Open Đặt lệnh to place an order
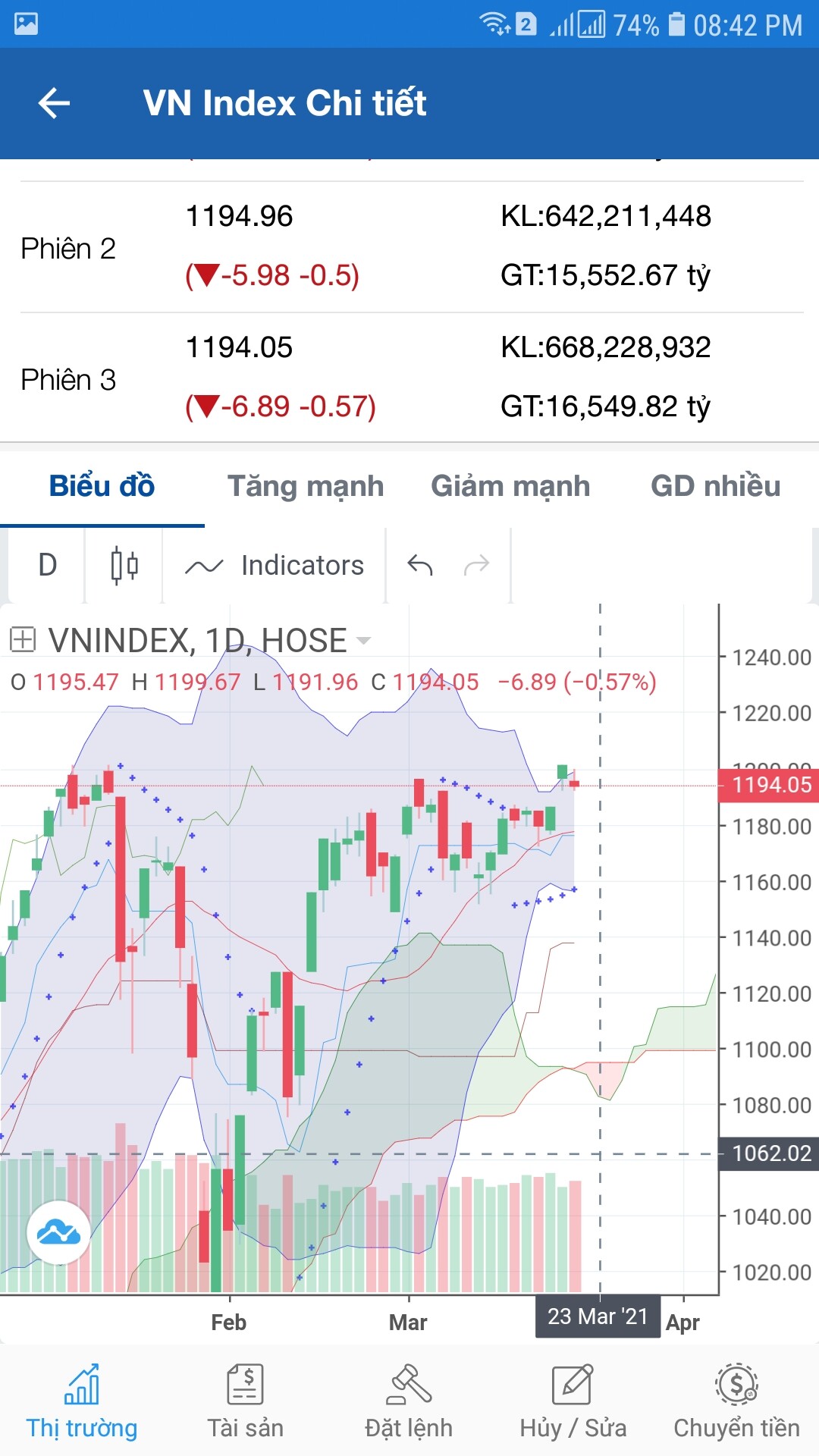This screenshot has width=819, height=1456. pyautogui.click(x=409, y=1401)
